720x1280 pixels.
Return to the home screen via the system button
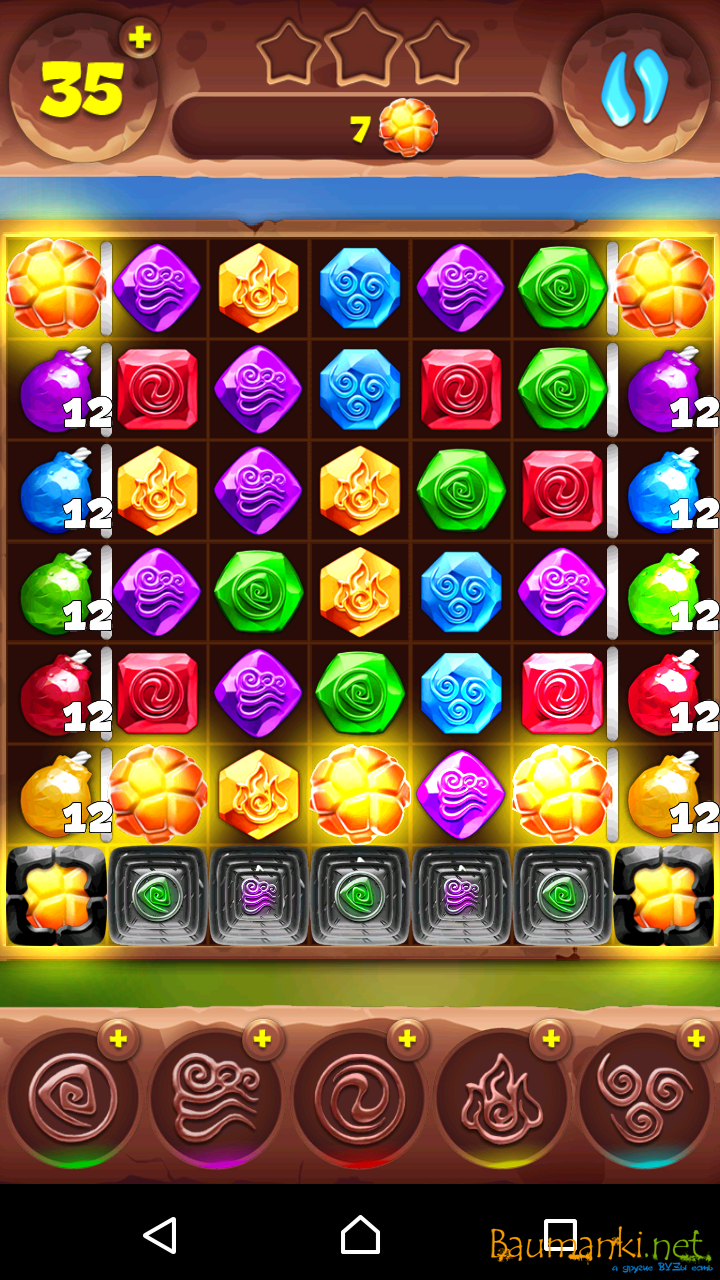coord(360,1235)
